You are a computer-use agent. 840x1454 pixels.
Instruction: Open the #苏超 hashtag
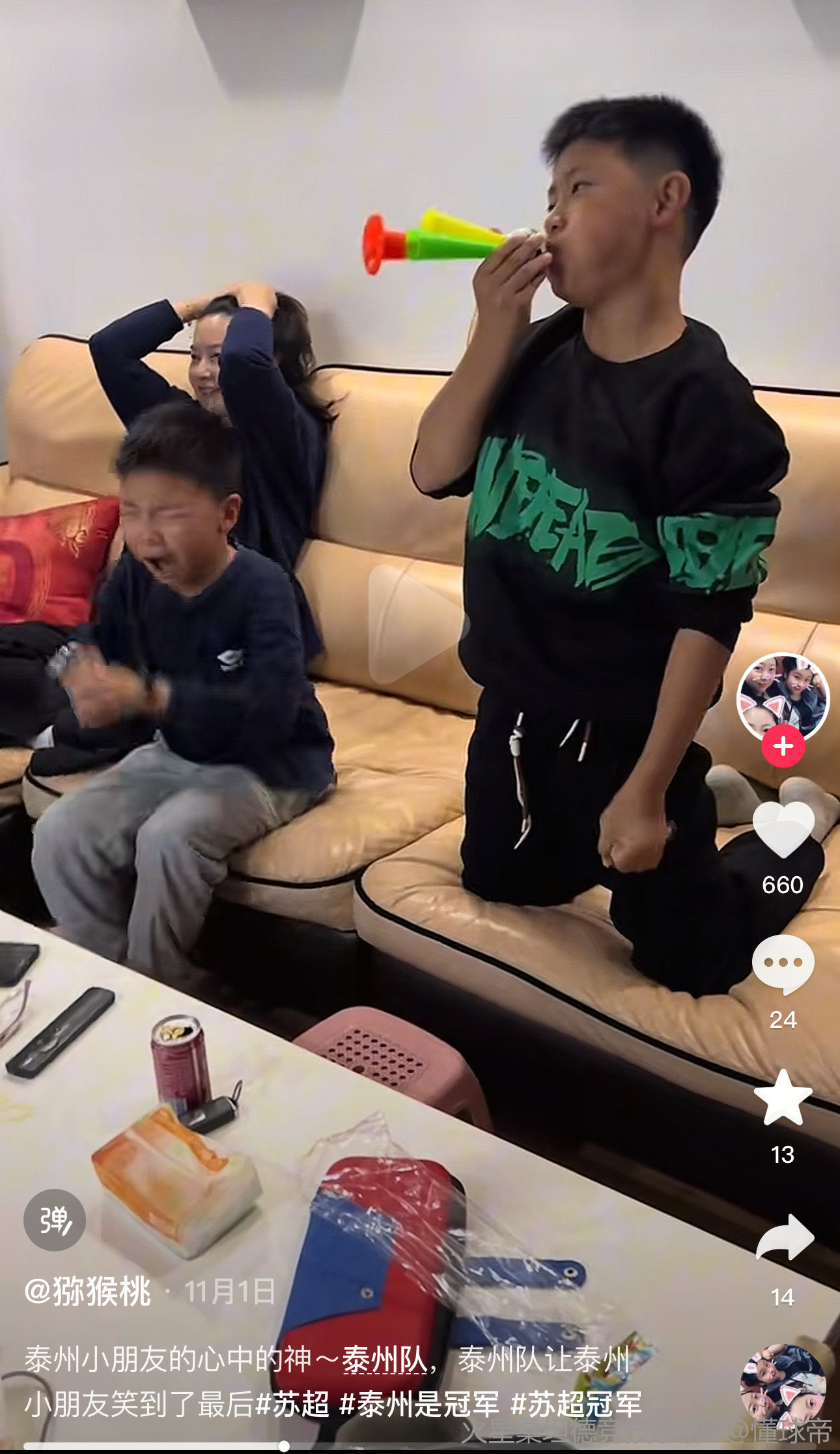coord(292,1404)
